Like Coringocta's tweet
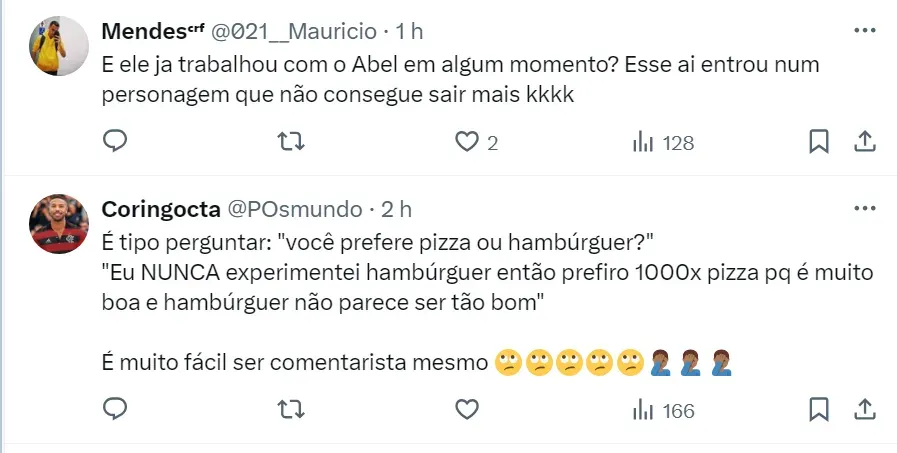The image size is (897, 453). pos(466,410)
